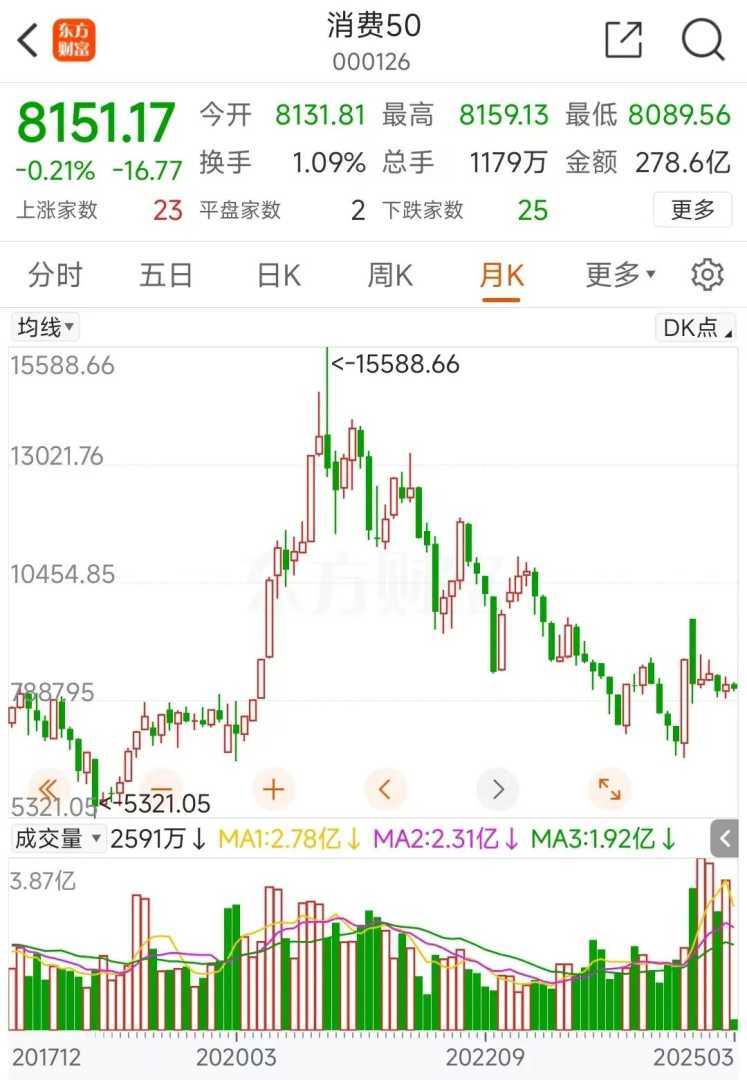Tap the 更多 button beside 下跌家数

pyautogui.click(x=692, y=210)
